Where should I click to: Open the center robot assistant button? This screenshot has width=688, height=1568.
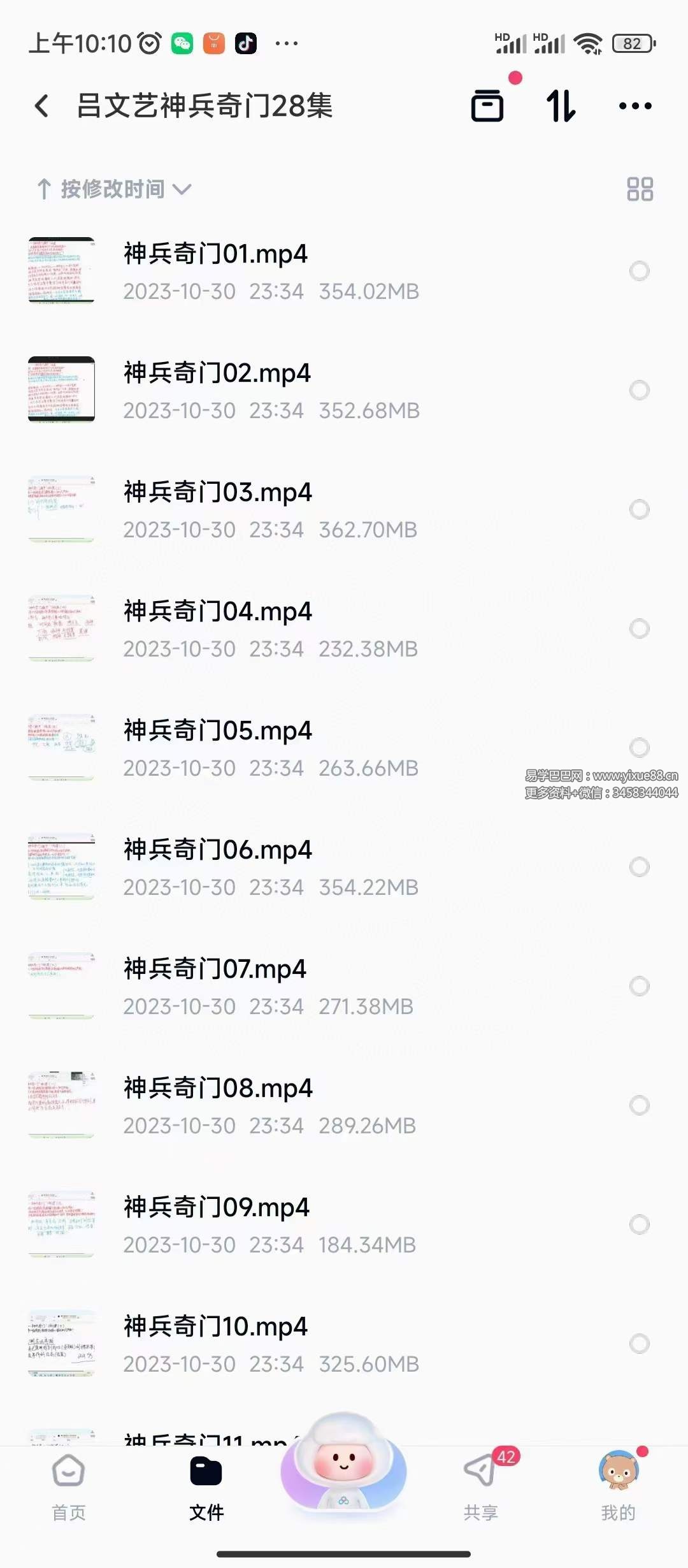pos(343,1466)
